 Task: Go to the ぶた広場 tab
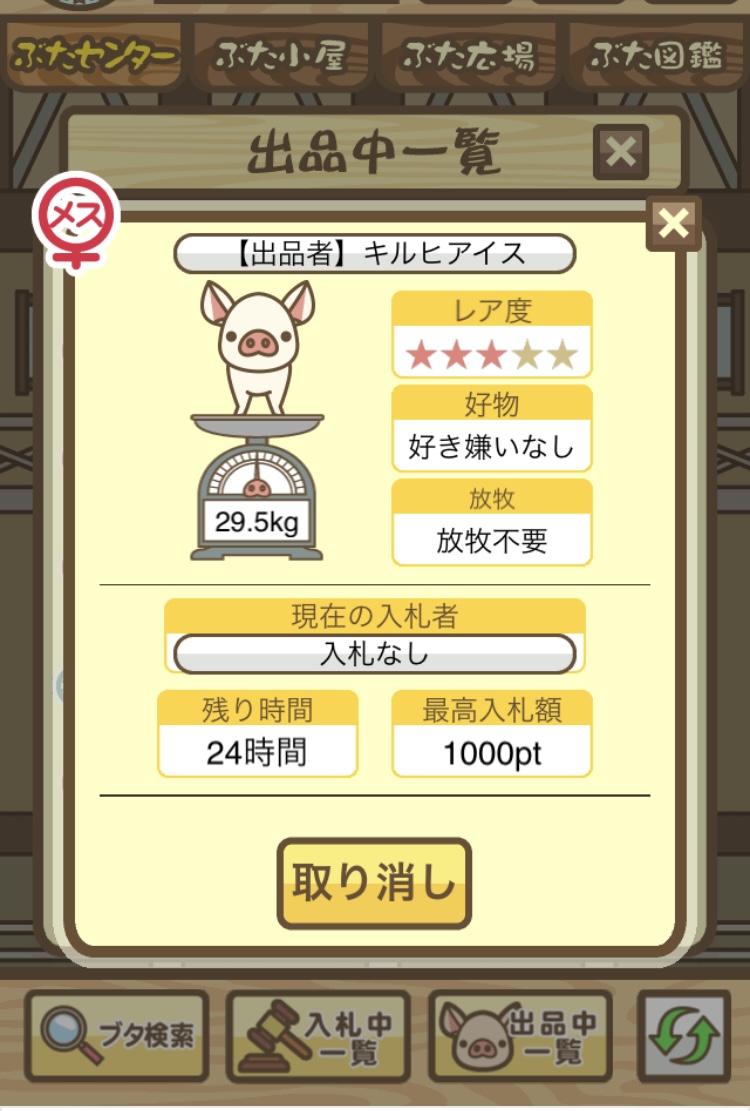[x=468, y=55]
